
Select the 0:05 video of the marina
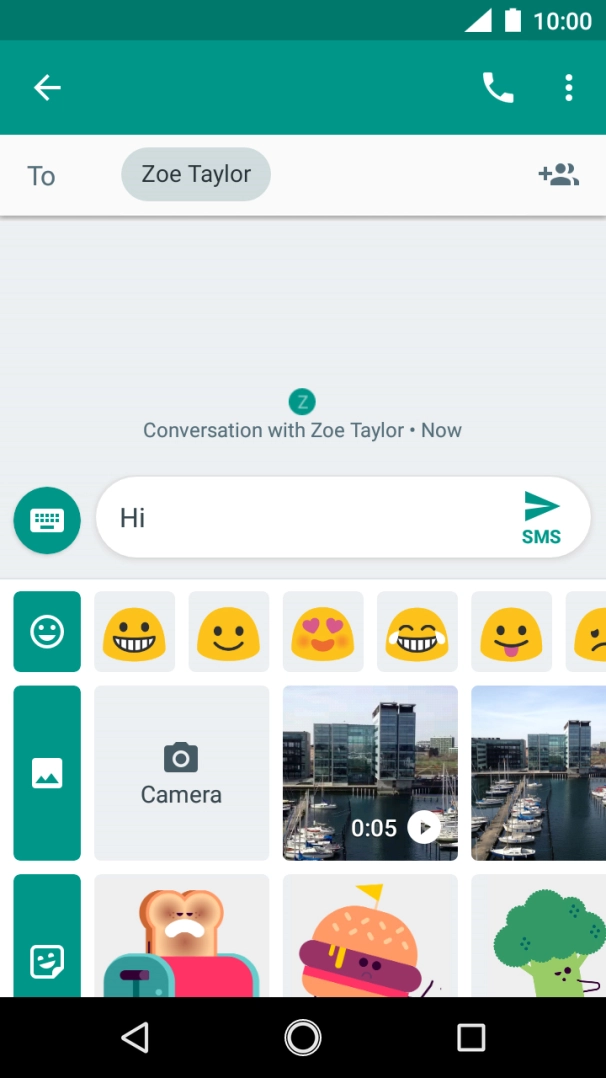370,773
